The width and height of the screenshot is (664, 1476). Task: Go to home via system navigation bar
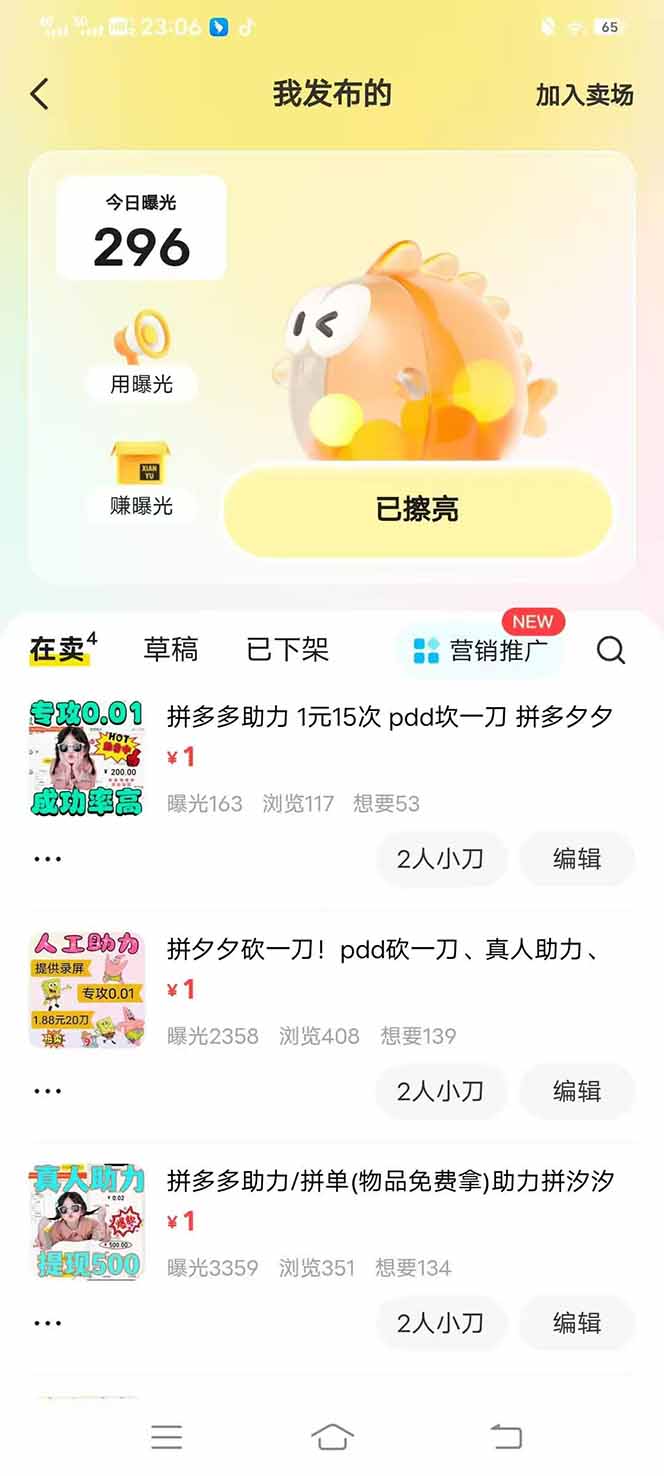click(x=332, y=1437)
